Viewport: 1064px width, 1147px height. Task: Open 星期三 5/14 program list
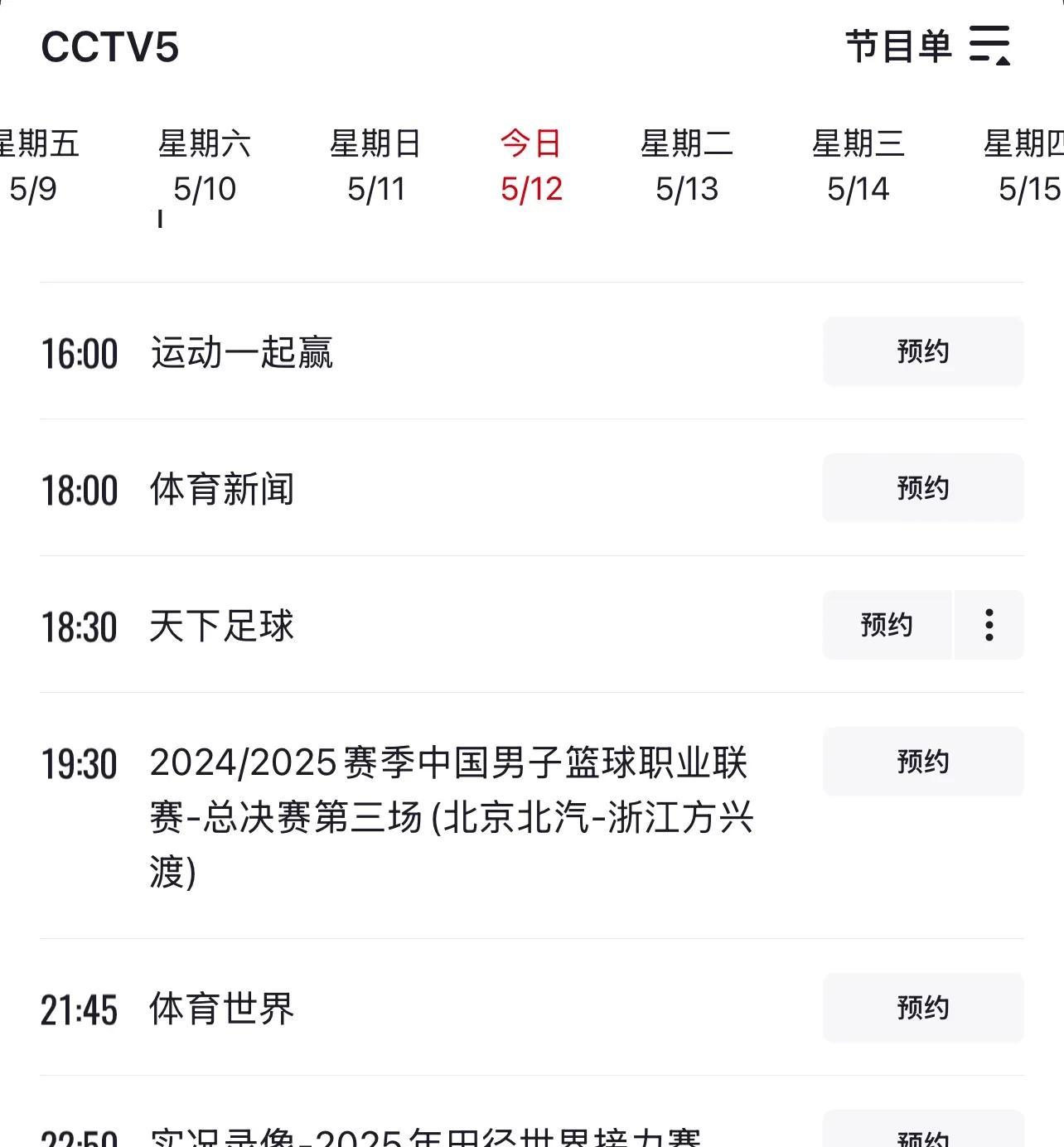858,166
